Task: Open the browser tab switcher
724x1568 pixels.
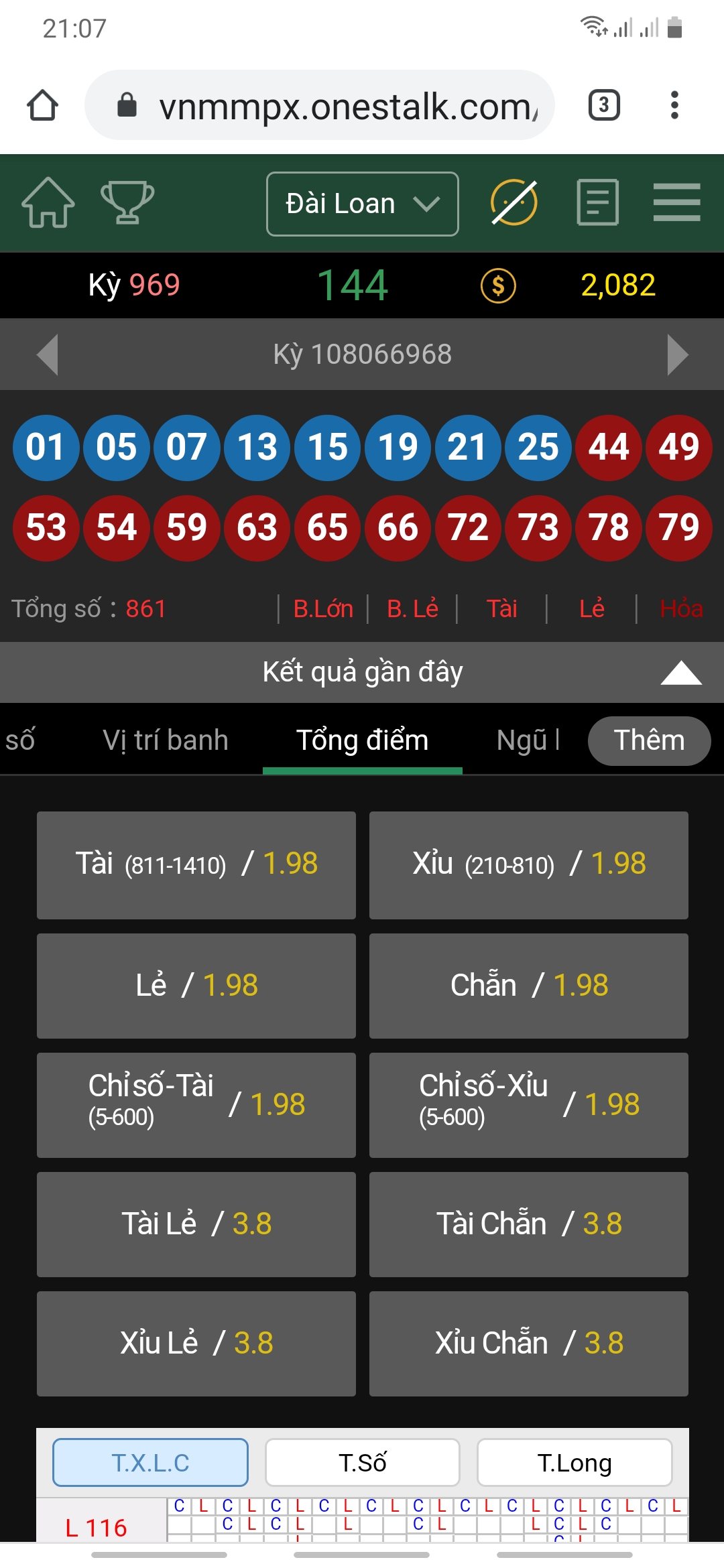Action: (x=604, y=105)
